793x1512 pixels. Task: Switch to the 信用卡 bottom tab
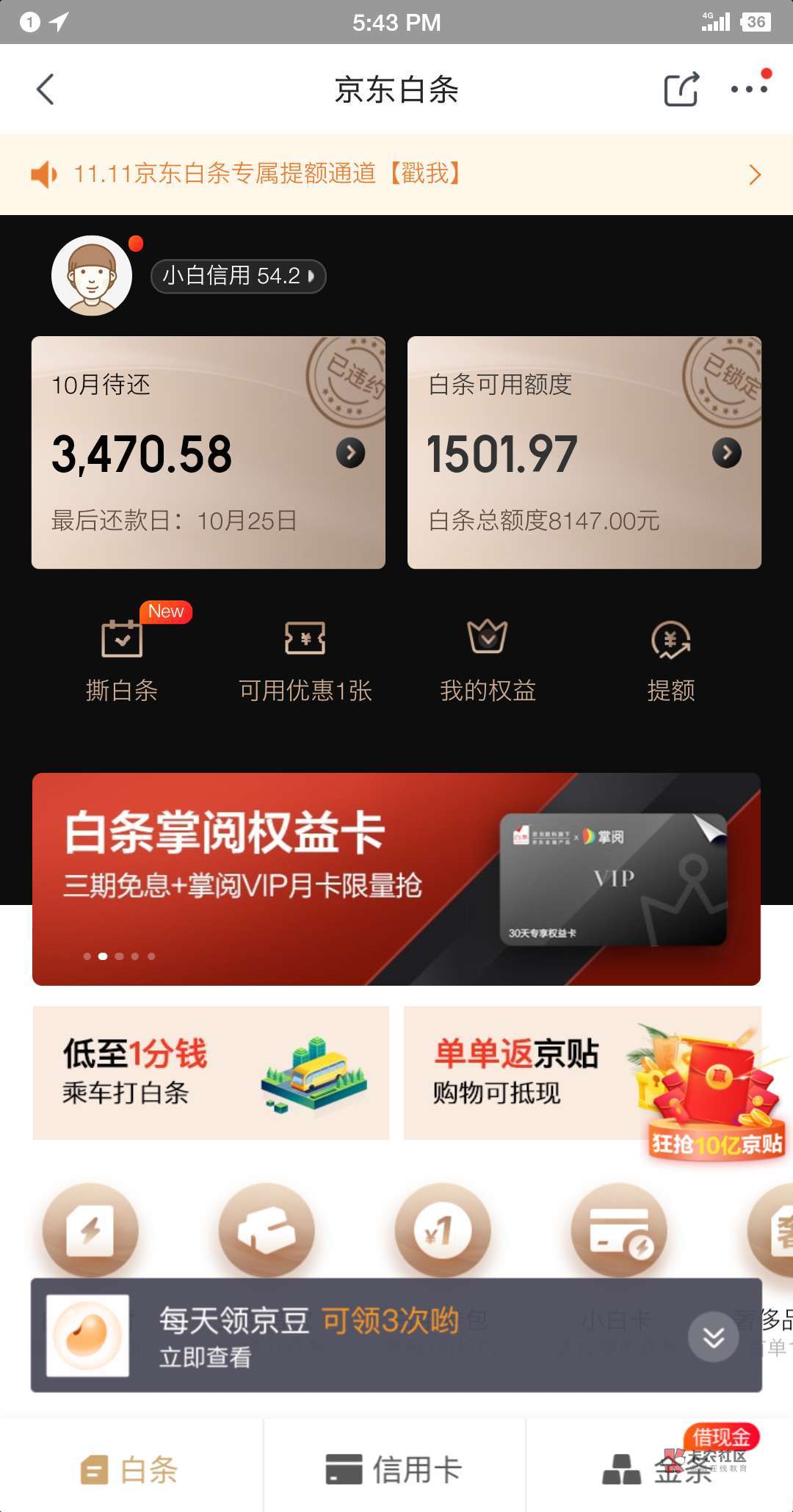[394, 1469]
